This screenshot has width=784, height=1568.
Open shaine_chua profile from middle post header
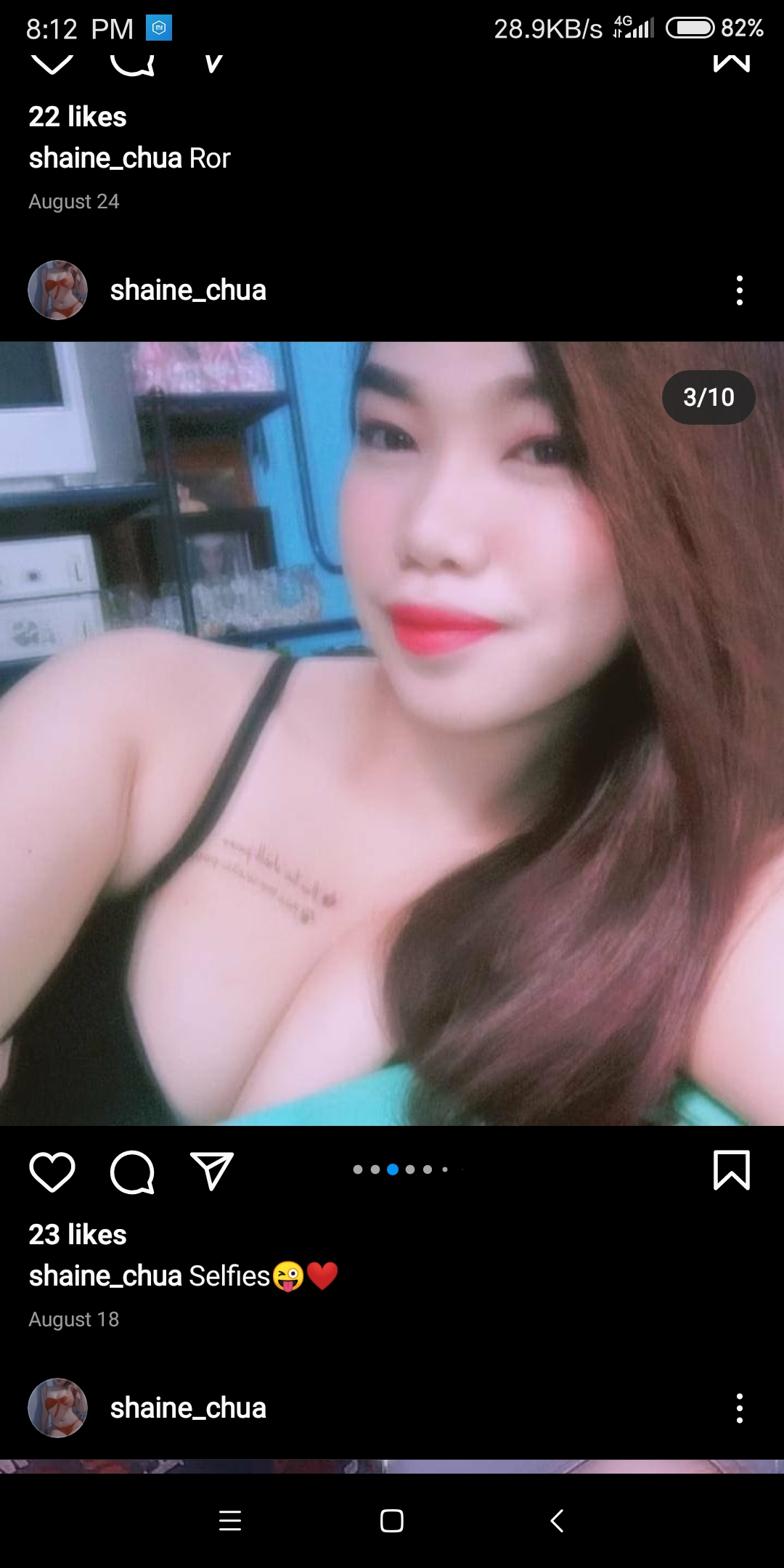[188, 290]
